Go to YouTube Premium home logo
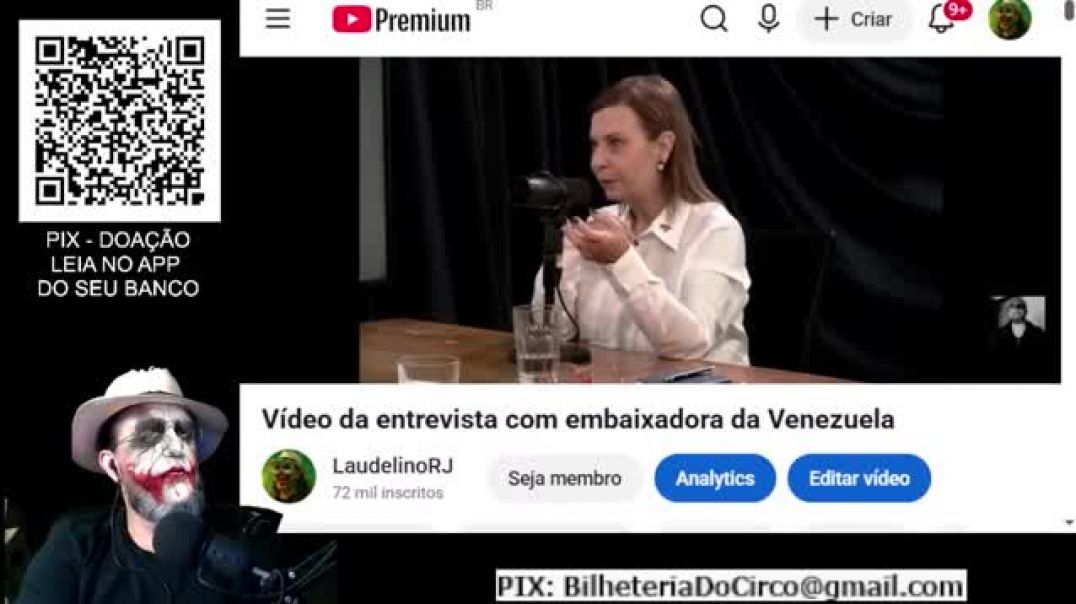 tap(401, 19)
